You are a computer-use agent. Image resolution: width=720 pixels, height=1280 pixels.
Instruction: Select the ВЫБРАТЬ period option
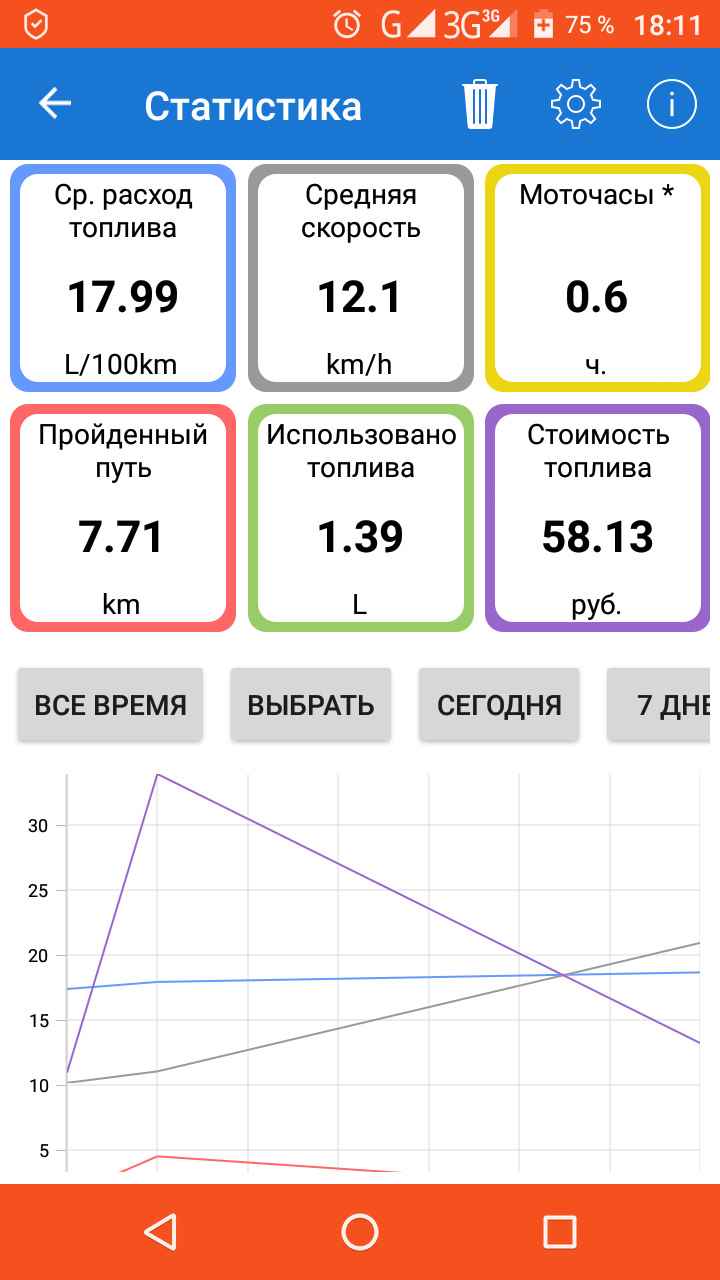tap(310, 704)
